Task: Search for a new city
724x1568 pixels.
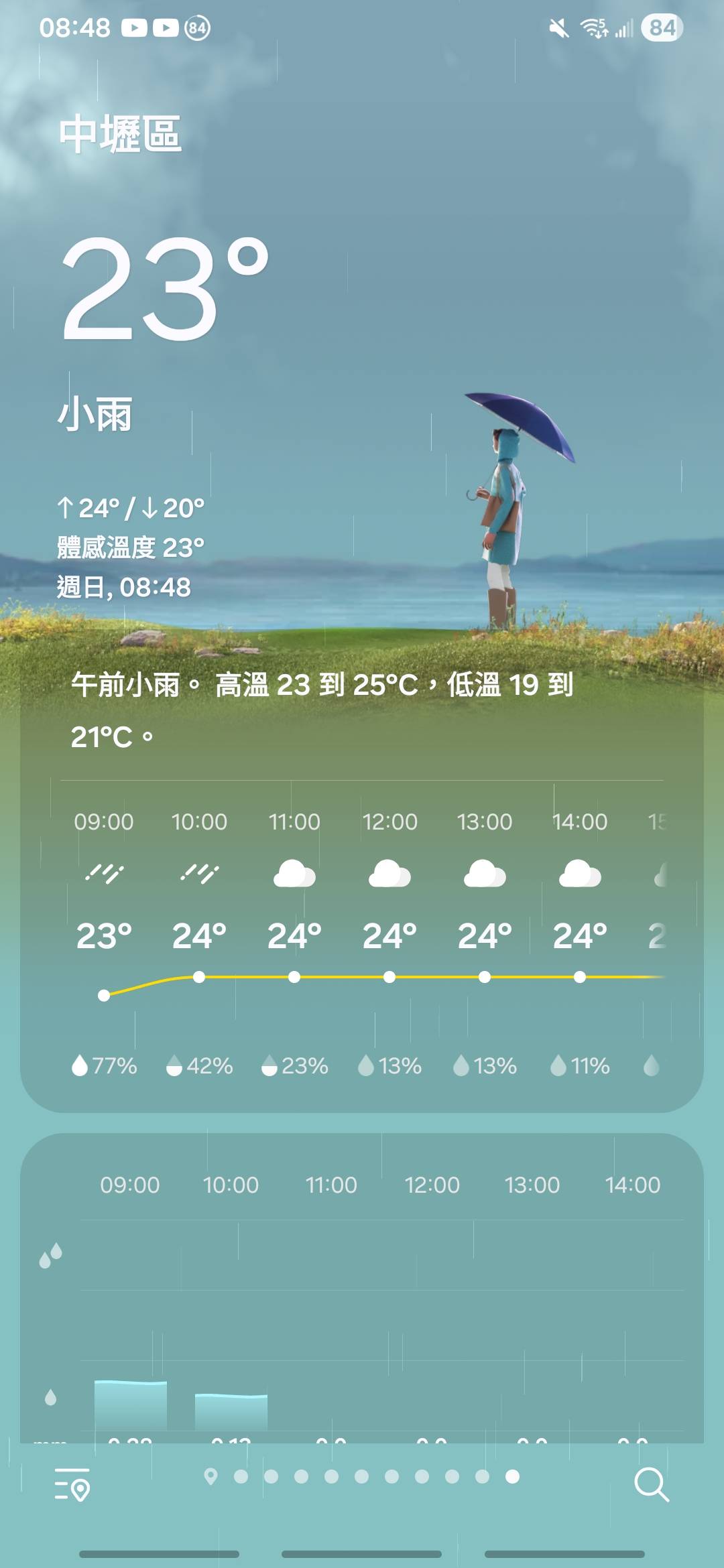Action: coord(651,1484)
